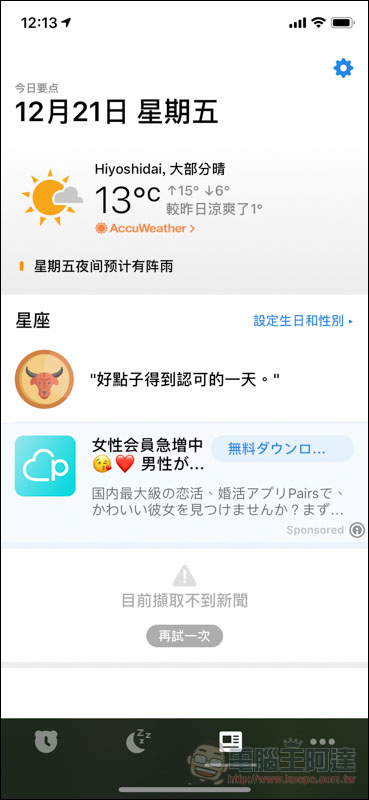Switch to the sleep moon tab
The height and width of the screenshot is (800, 369).
tap(138, 742)
